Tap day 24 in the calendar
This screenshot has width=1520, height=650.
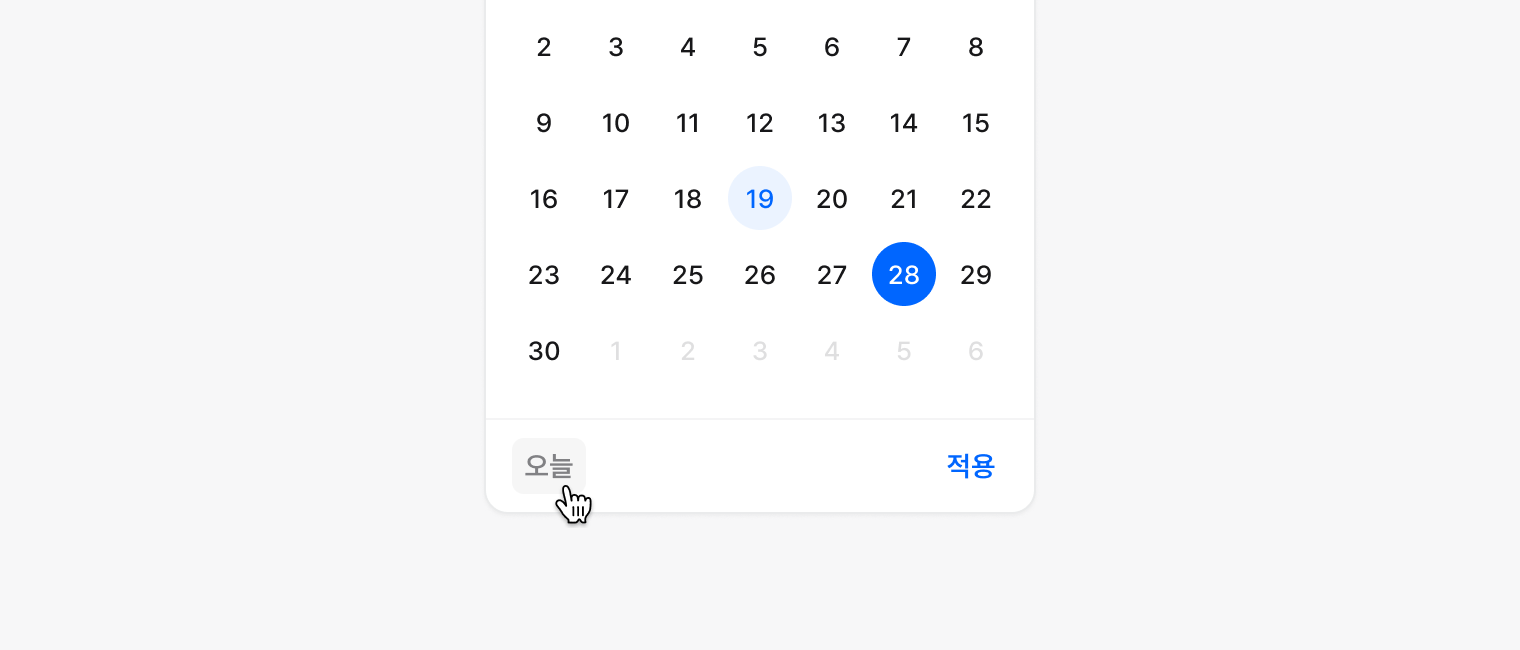coord(616,275)
